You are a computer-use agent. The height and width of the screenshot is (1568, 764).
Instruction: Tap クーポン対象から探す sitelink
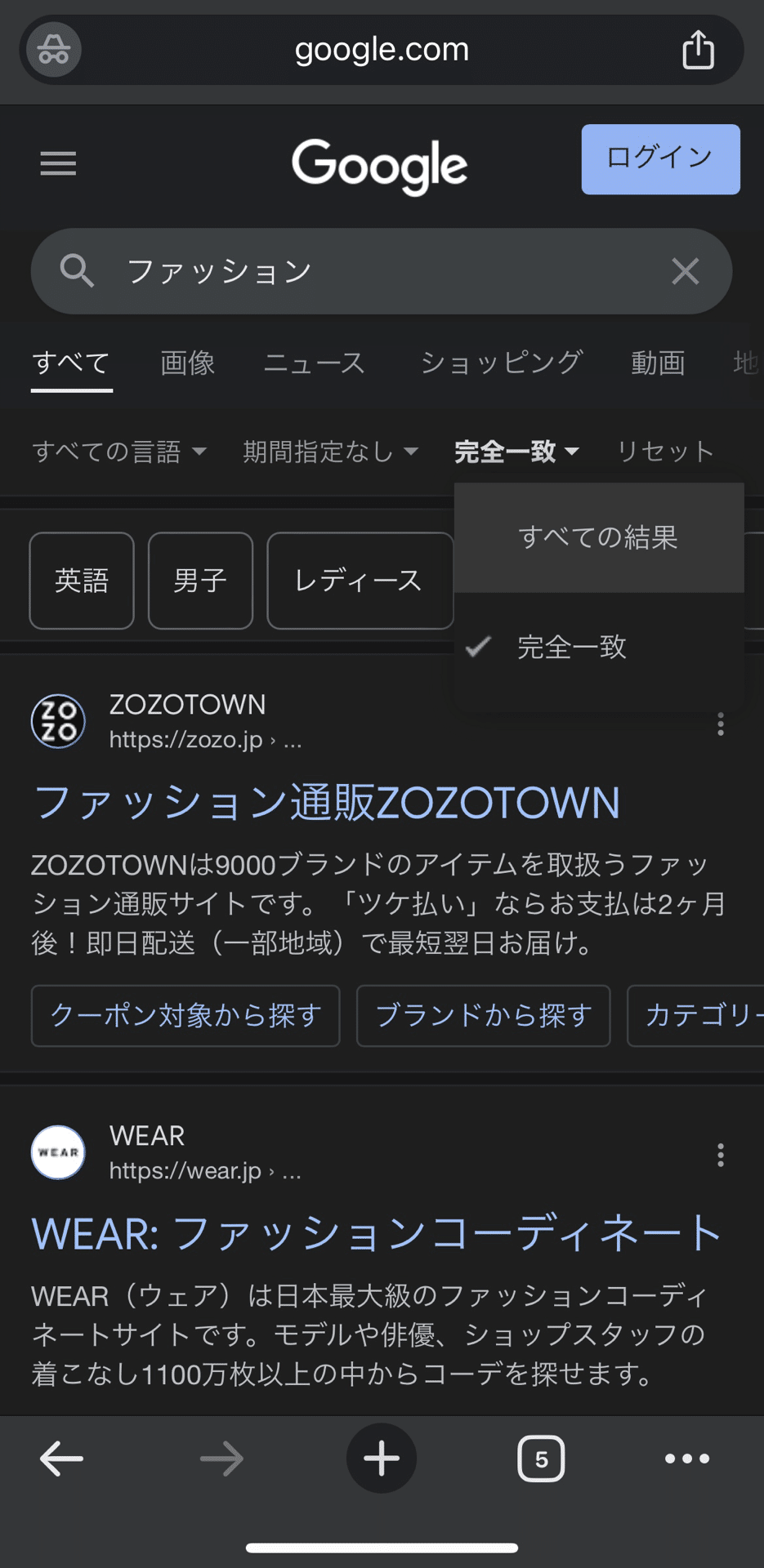click(x=185, y=1015)
